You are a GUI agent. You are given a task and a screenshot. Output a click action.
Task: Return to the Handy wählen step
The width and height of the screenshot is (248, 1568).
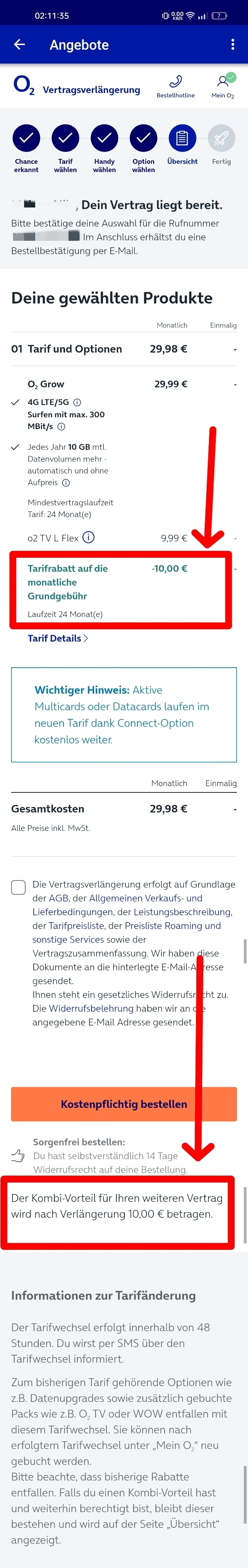[x=104, y=139]
